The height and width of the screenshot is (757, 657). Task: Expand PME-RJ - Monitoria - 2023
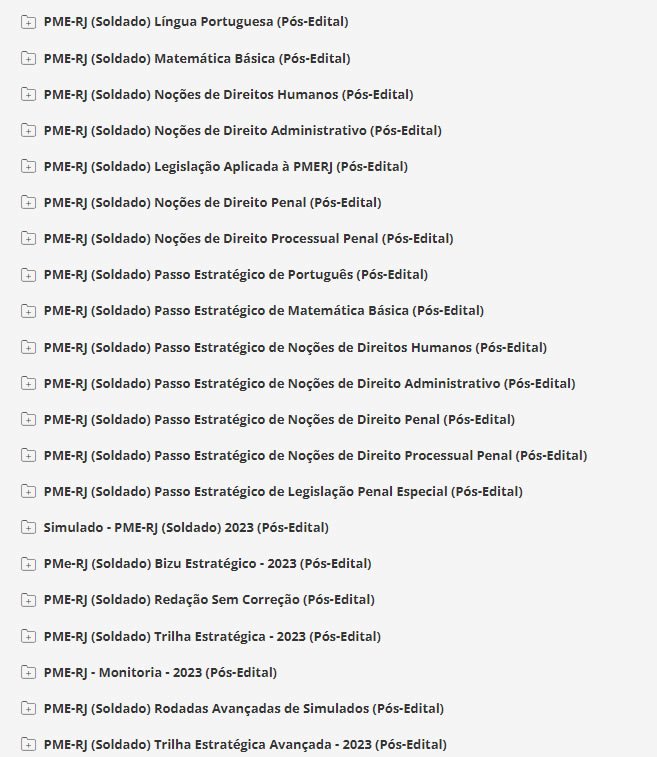click(x=28, y=672)
